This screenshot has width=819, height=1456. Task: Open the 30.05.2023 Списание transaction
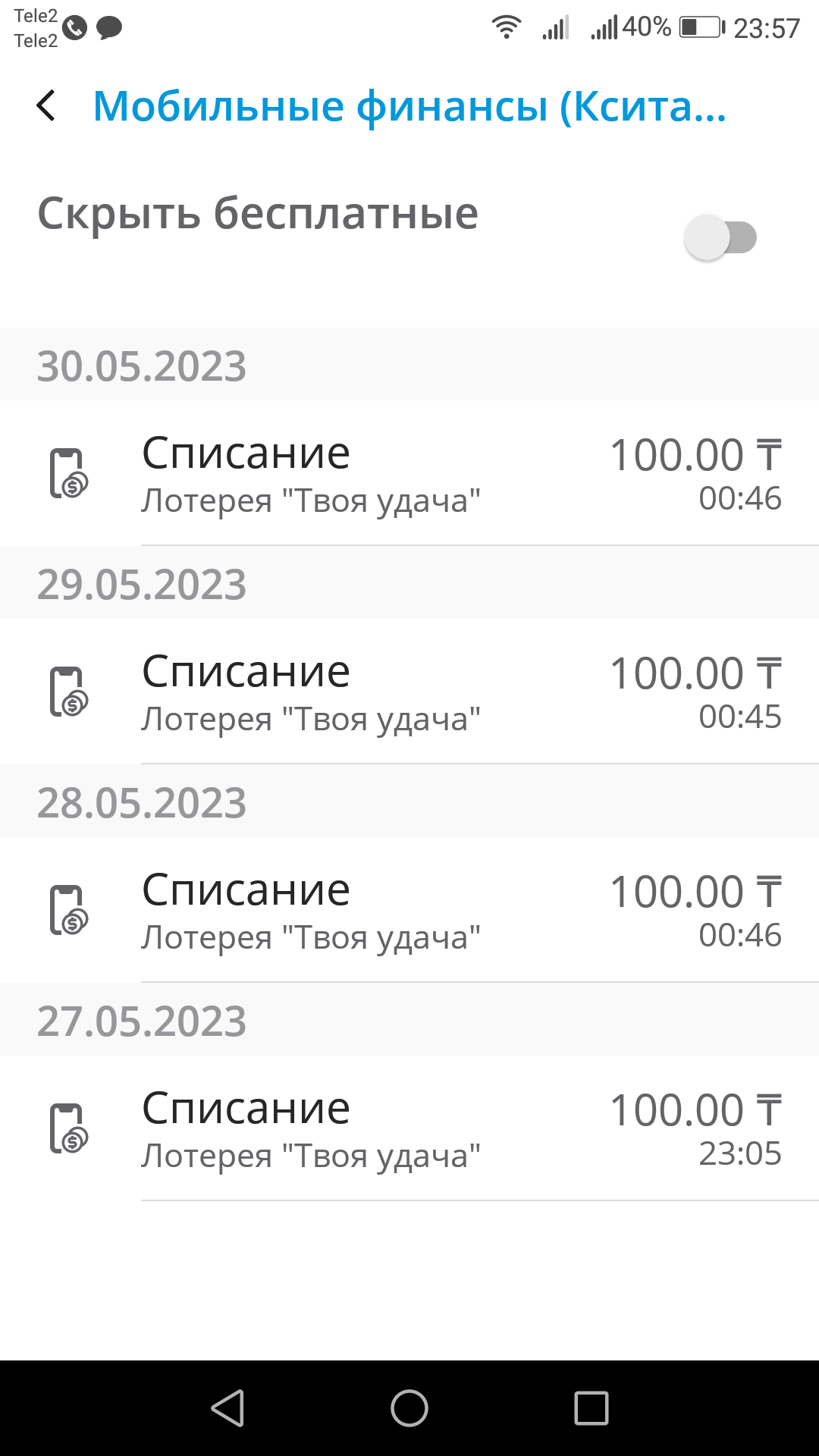point(409,473)
